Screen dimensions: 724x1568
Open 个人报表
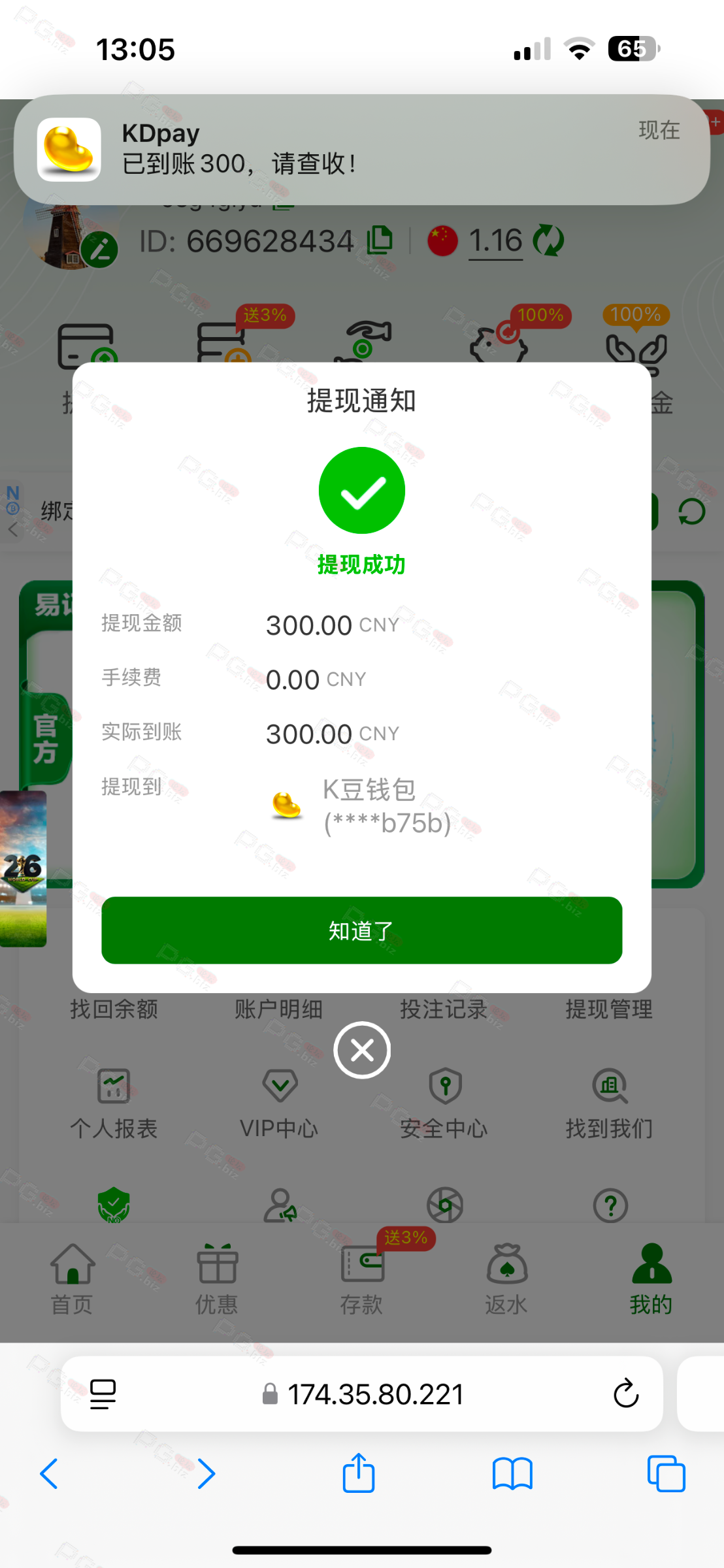(114, 1102)
